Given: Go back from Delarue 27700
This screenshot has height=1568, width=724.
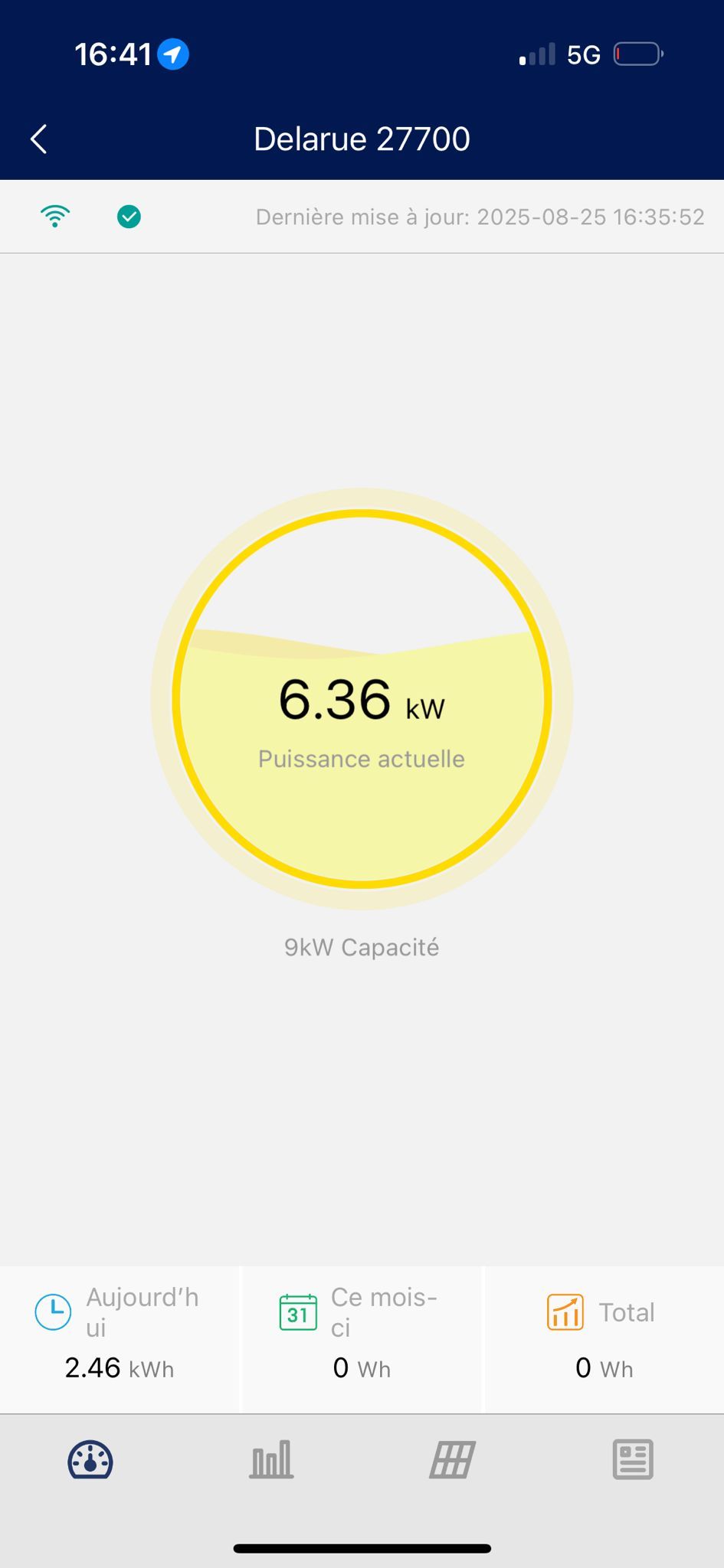Looking at the screenshot, I should click(x=39, y=139).
